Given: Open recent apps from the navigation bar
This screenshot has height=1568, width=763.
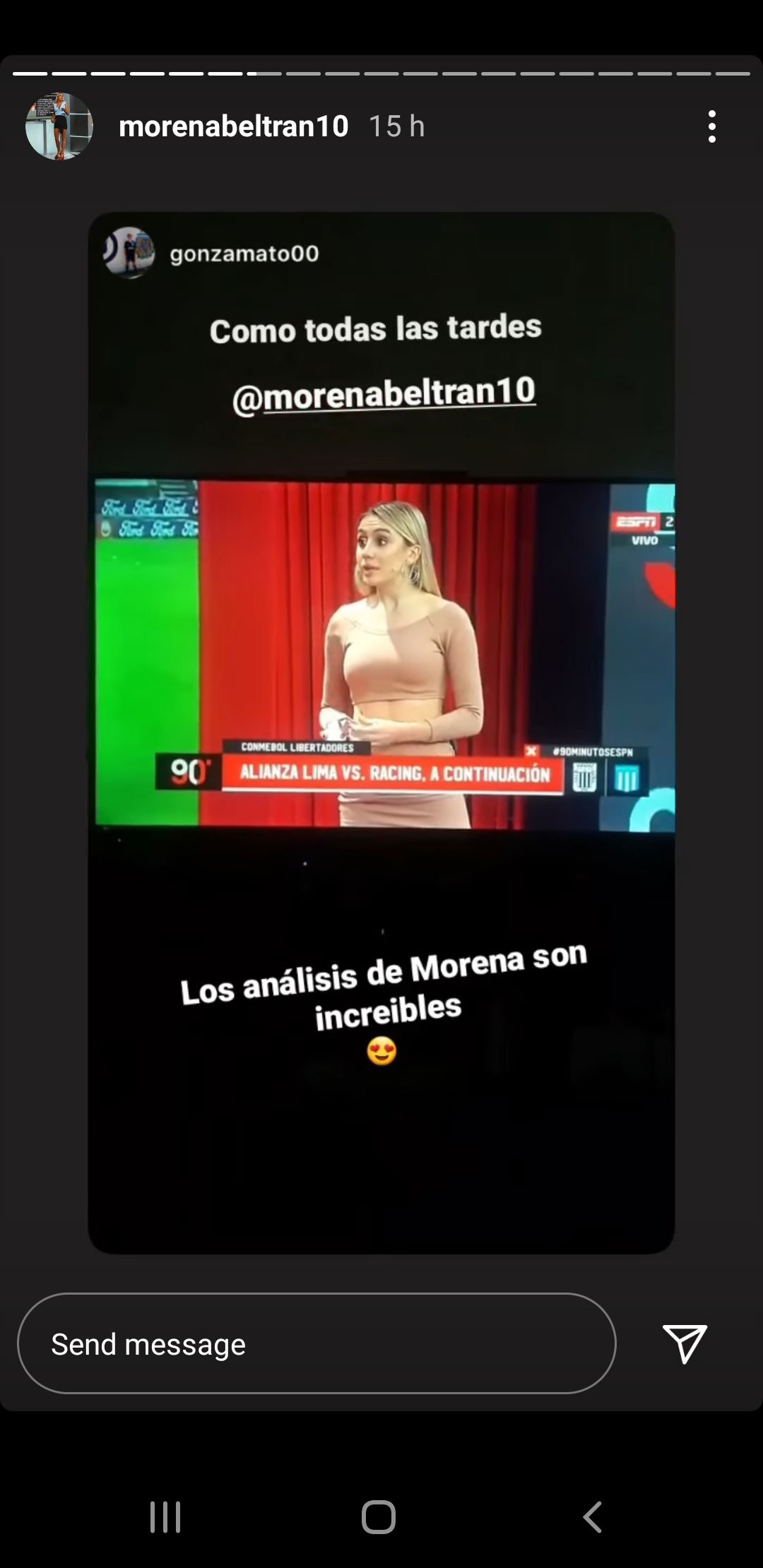Looking at the screenshot, I should (x=165, y=1516).
